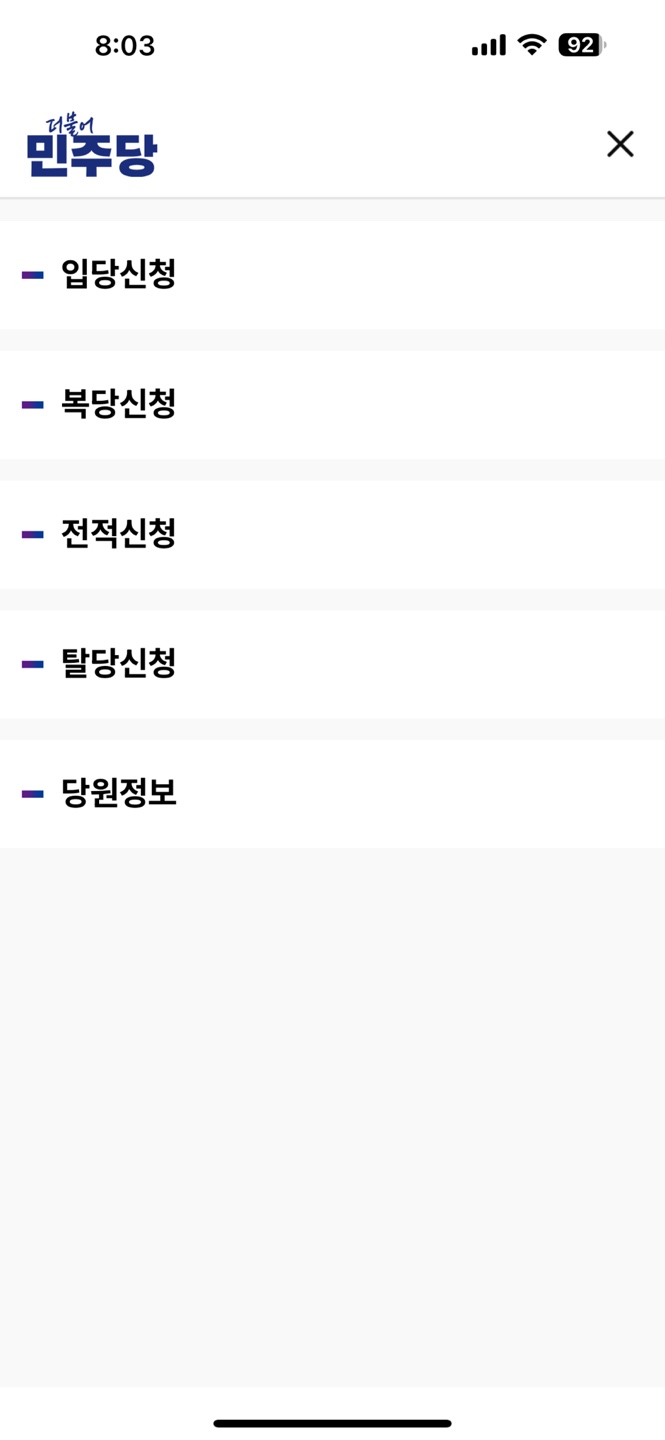Tap the 더불어민주당 logo to go home
The height and width of the screenshot is (1440, 665).
click(92, 148)
